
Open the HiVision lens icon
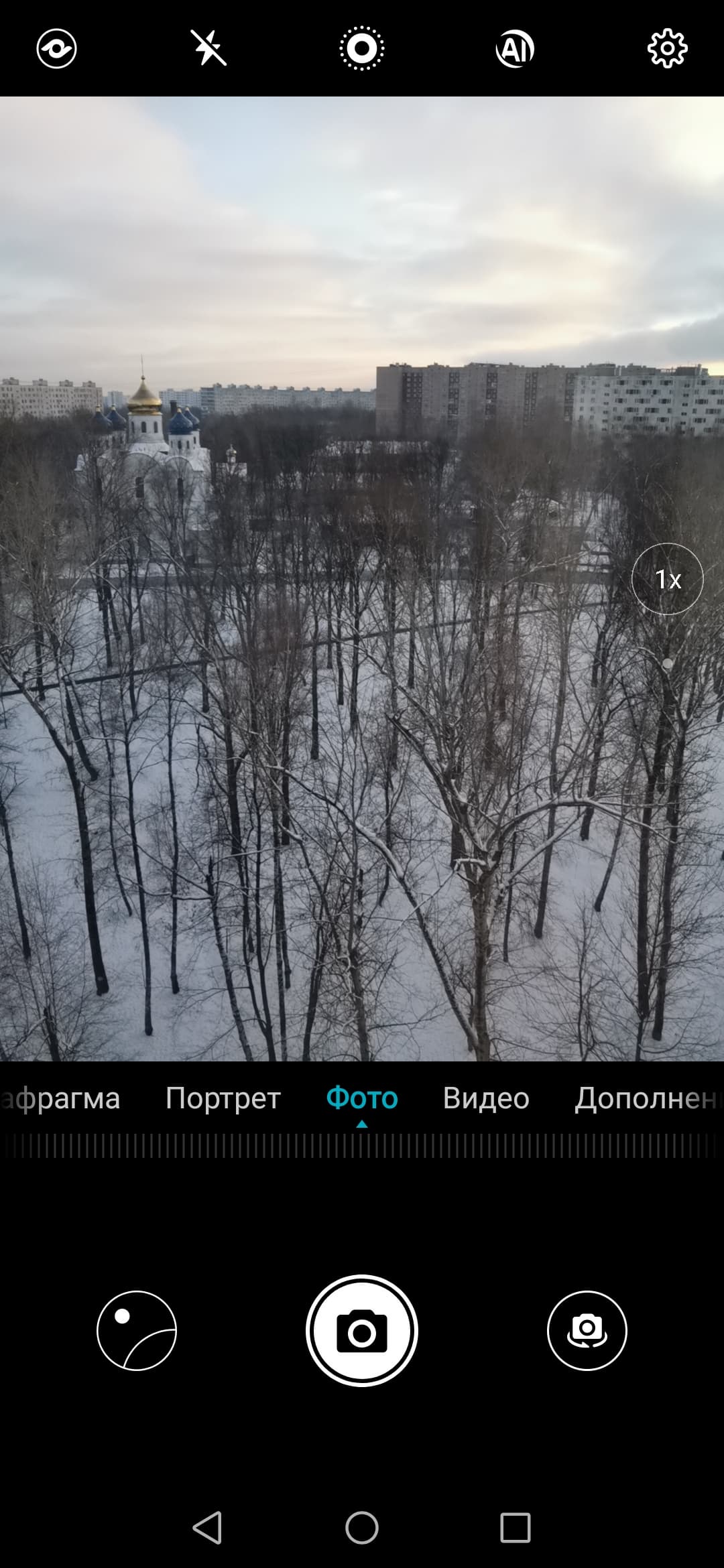tap(56, 48)
